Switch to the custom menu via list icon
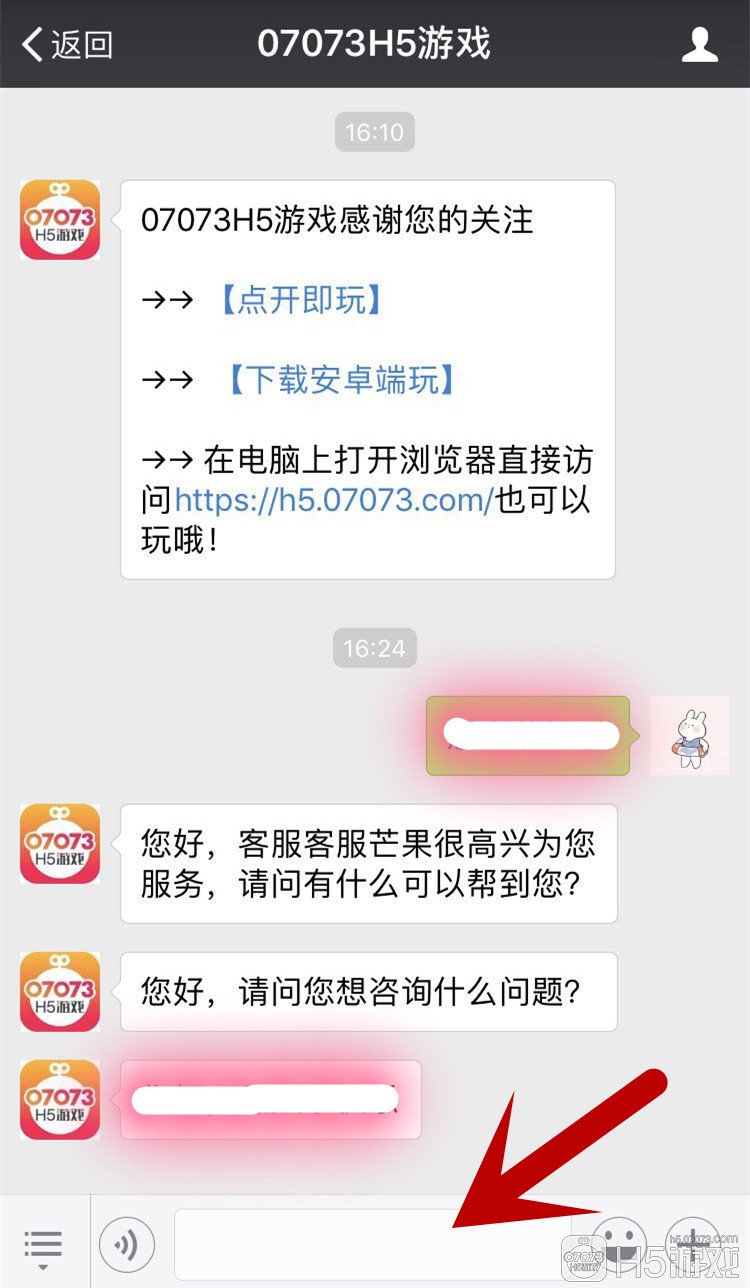The height and width of the screenshot is (1288, 750). (x=43, y=1240)
